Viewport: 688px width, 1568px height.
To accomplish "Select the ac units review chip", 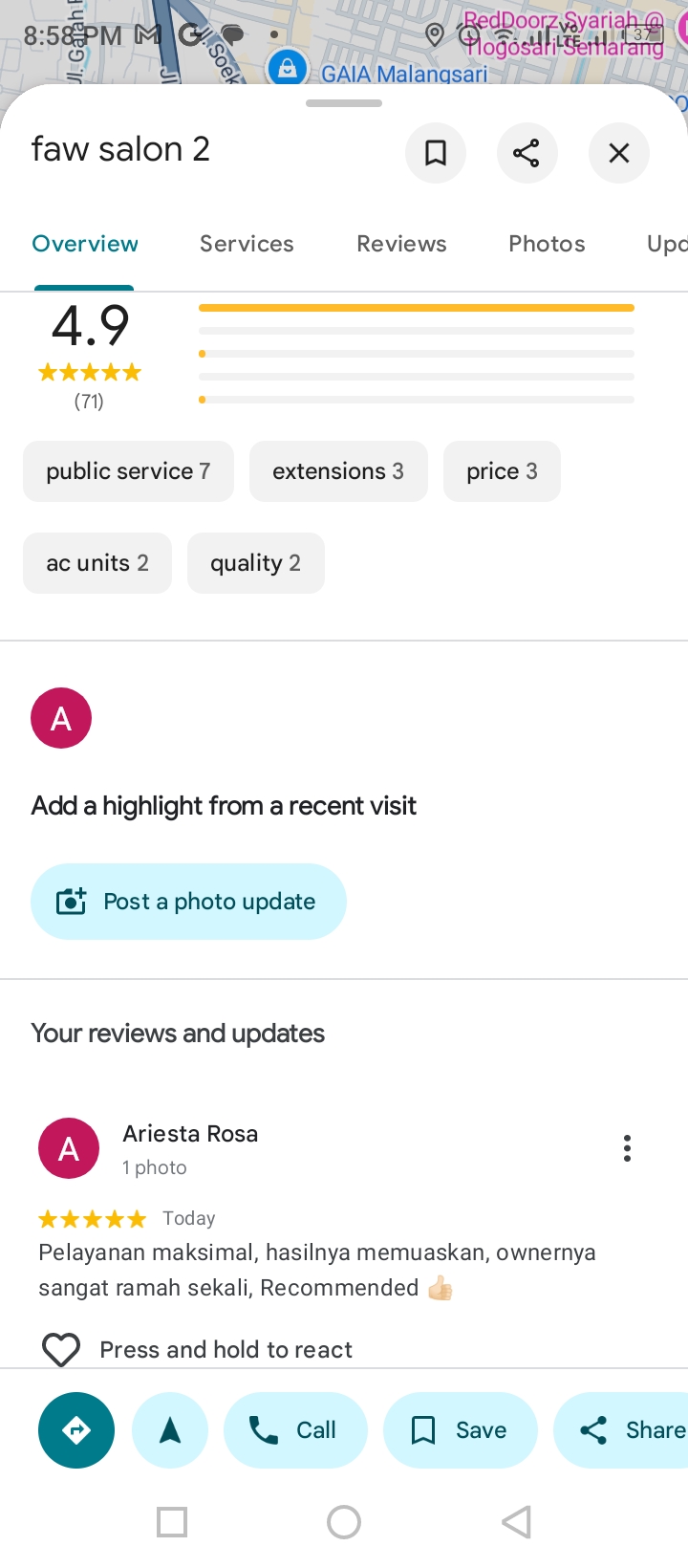I will pos(97,563).
